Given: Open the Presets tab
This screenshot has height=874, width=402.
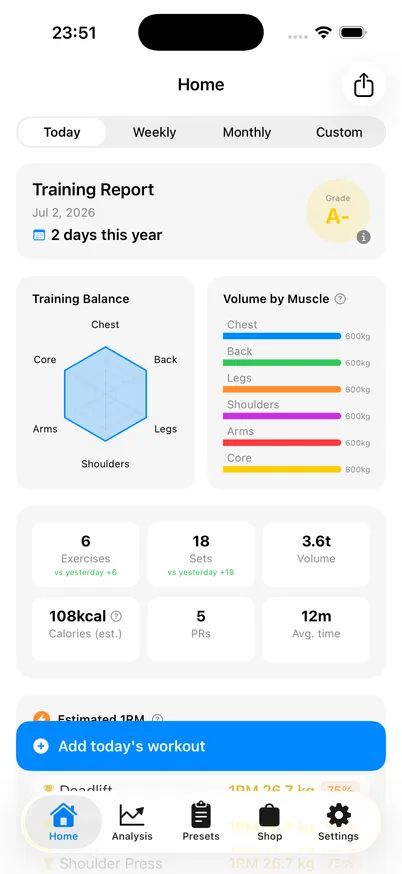Looking at the screenshot, I should 201,822.
